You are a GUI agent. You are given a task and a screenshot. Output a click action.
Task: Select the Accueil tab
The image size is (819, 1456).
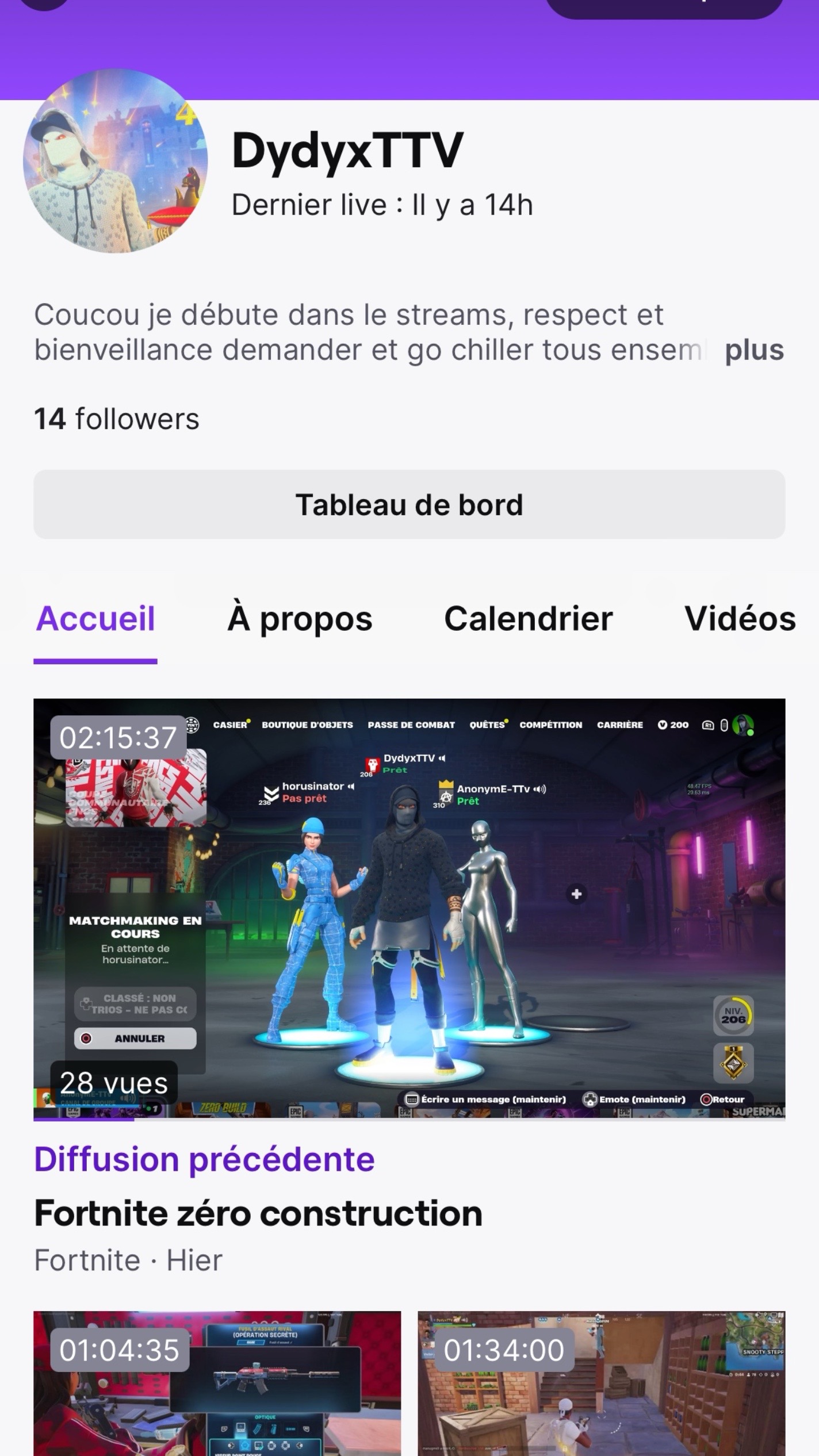coord(95,619)
